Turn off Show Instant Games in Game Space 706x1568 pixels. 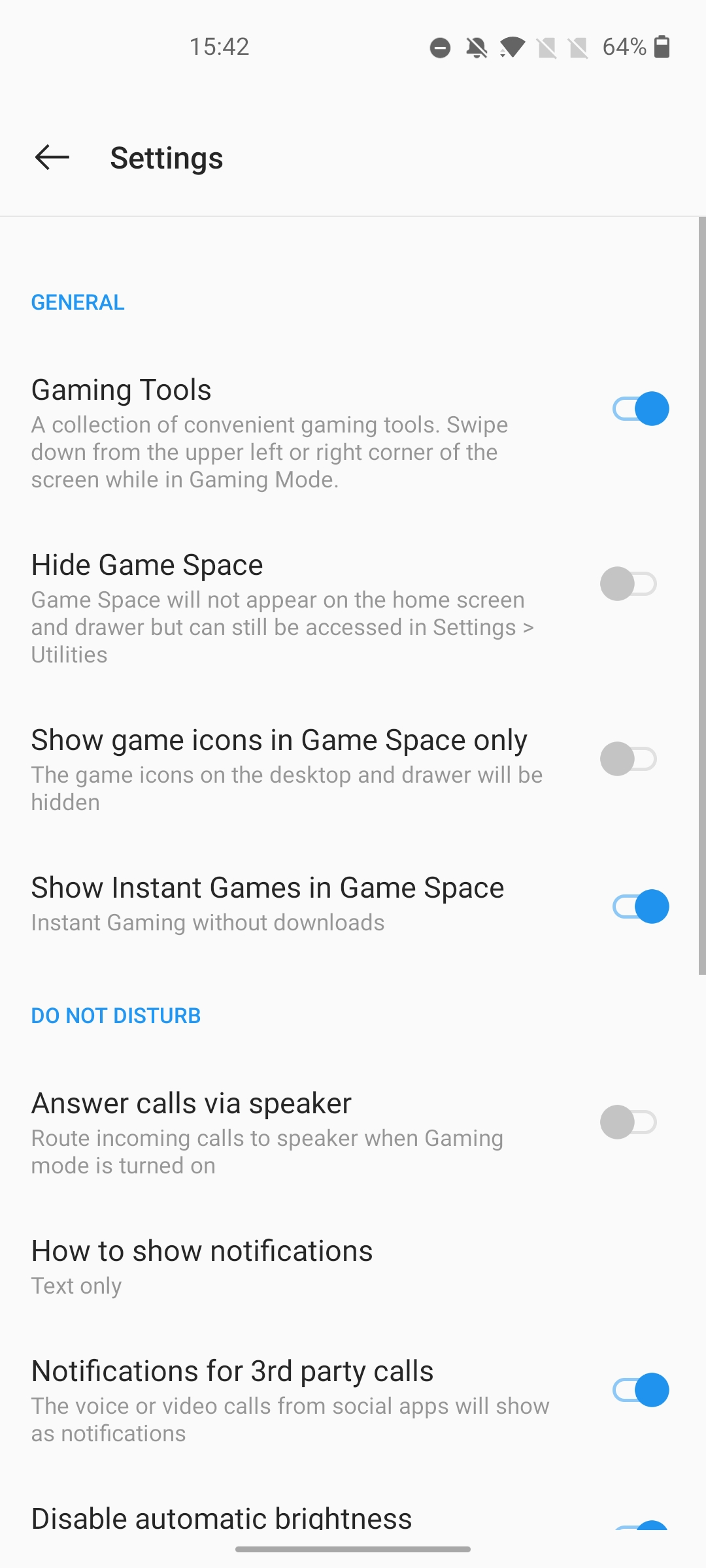pos(640,906)
